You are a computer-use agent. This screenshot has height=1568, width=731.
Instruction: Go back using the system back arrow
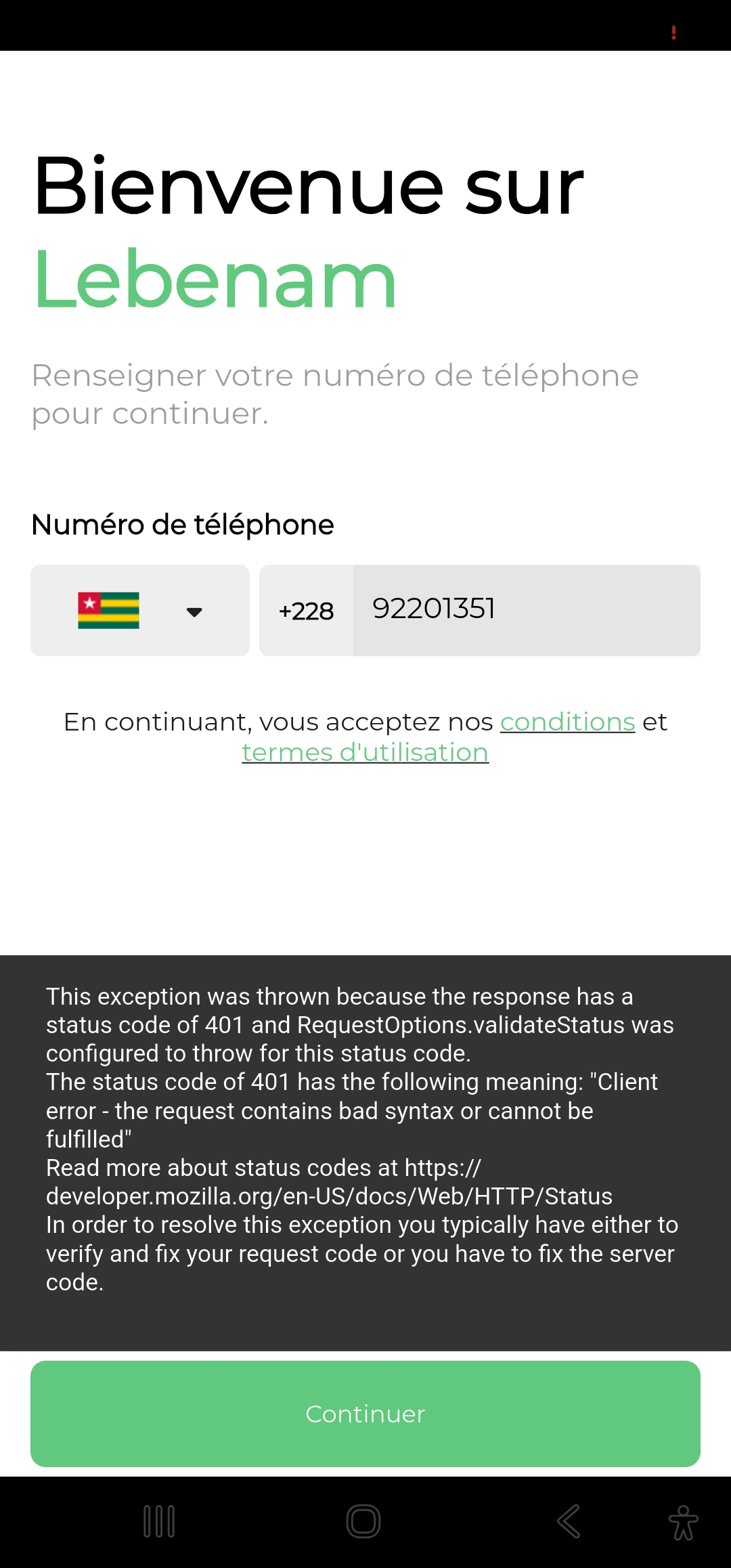(569, 1521)
